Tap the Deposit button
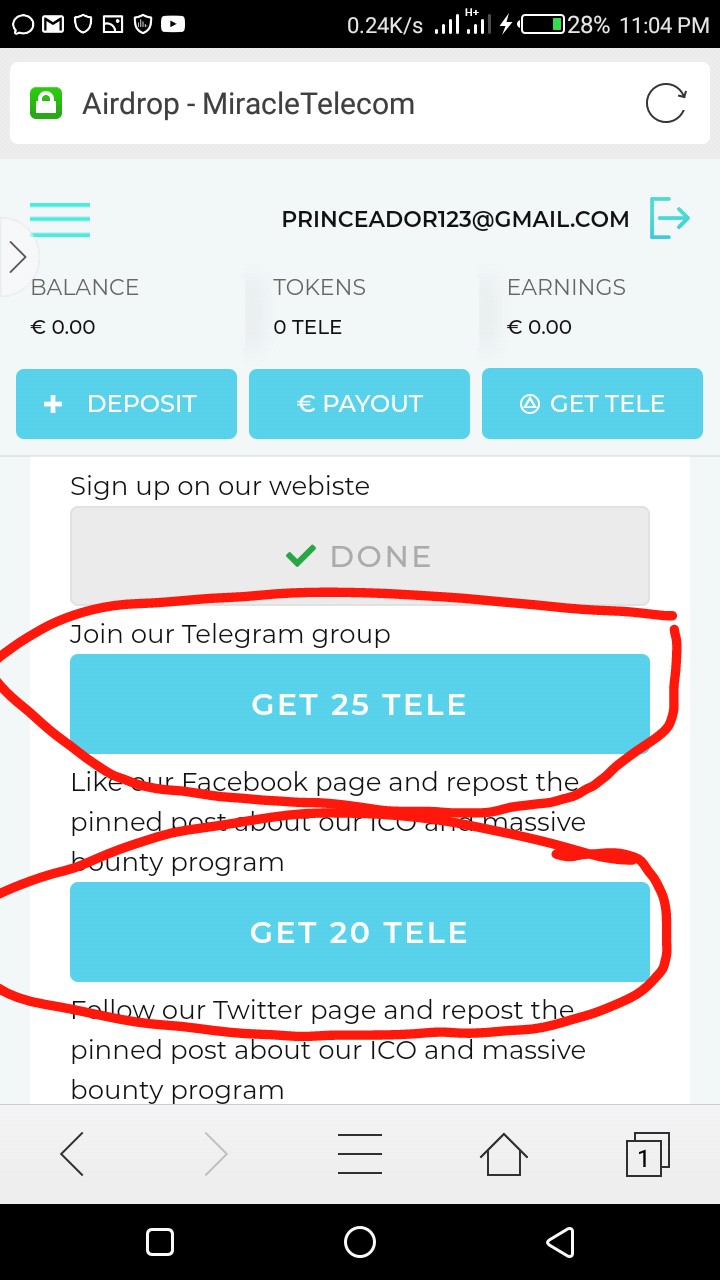 tap(126, 404)
